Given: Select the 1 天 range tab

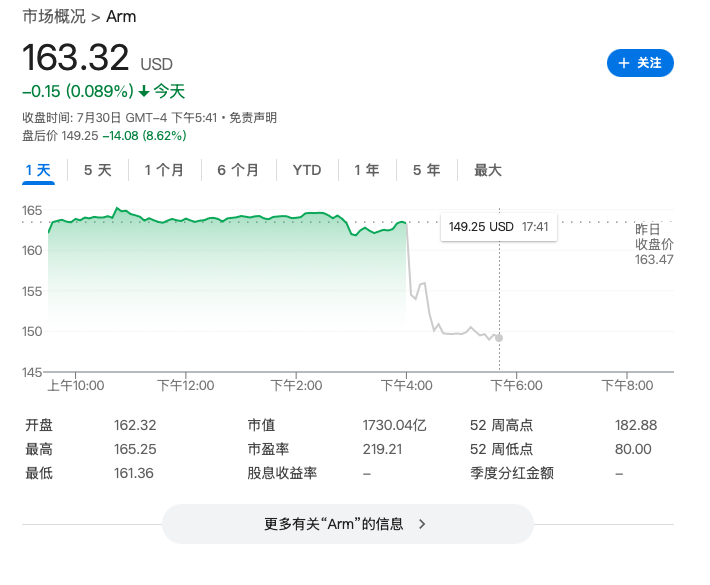Looking at the screenshot, I should [38, 170].
